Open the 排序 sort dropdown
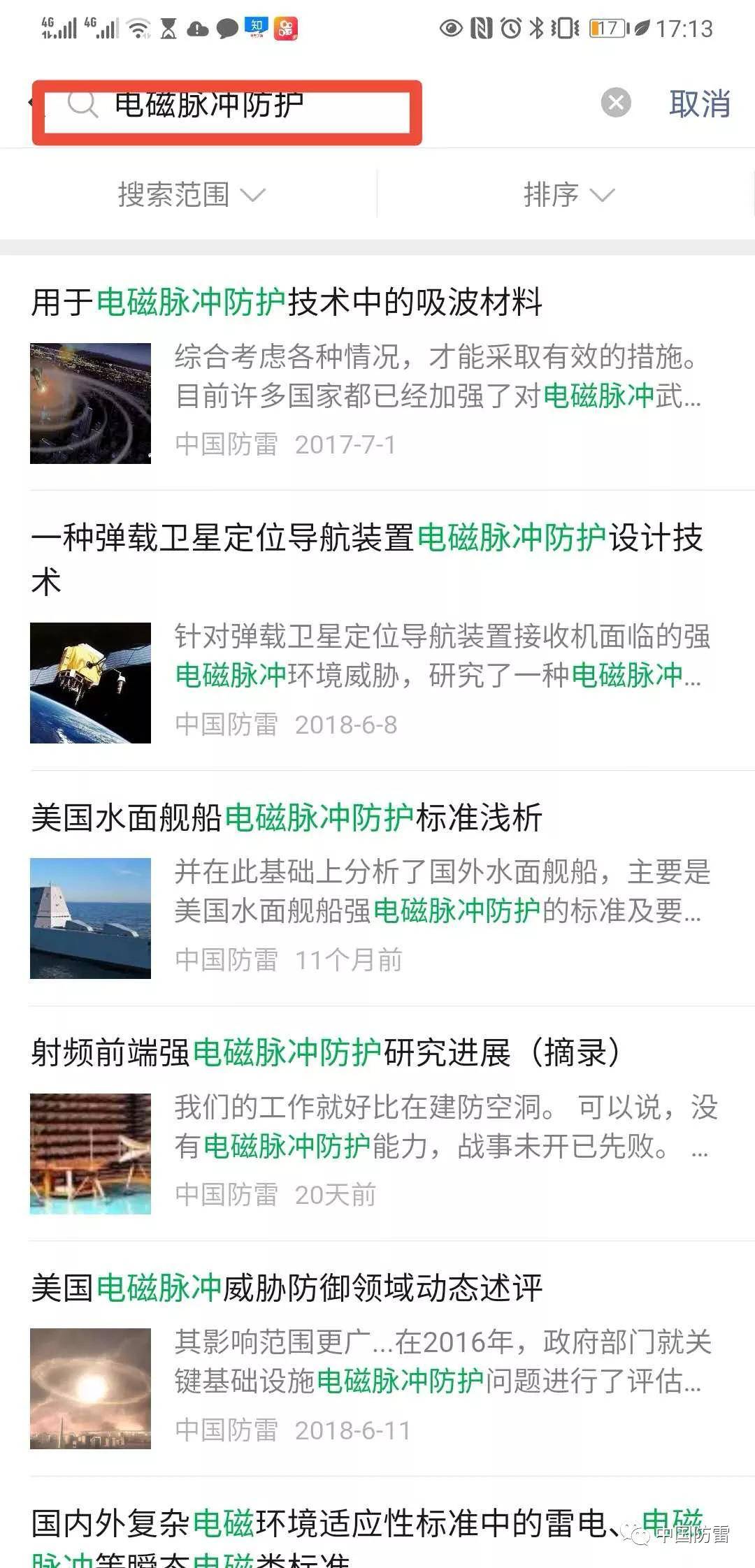This screenshot has width=755, height=1568. (x=568, y=194)
